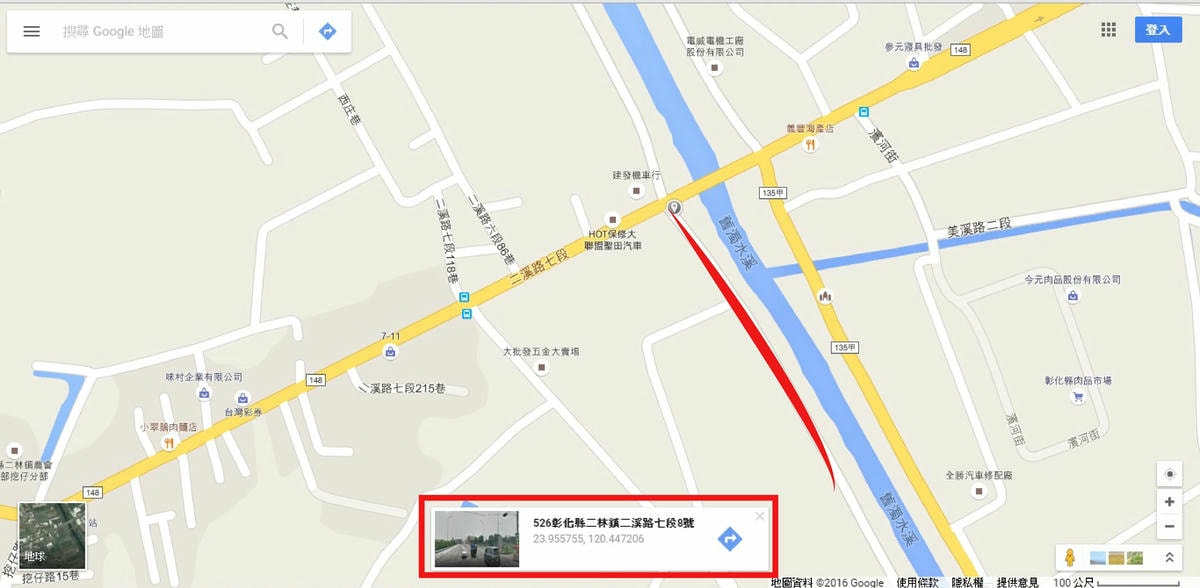Select the Street View pegman
This screenshot has height=588, width=1200.
1071,557
